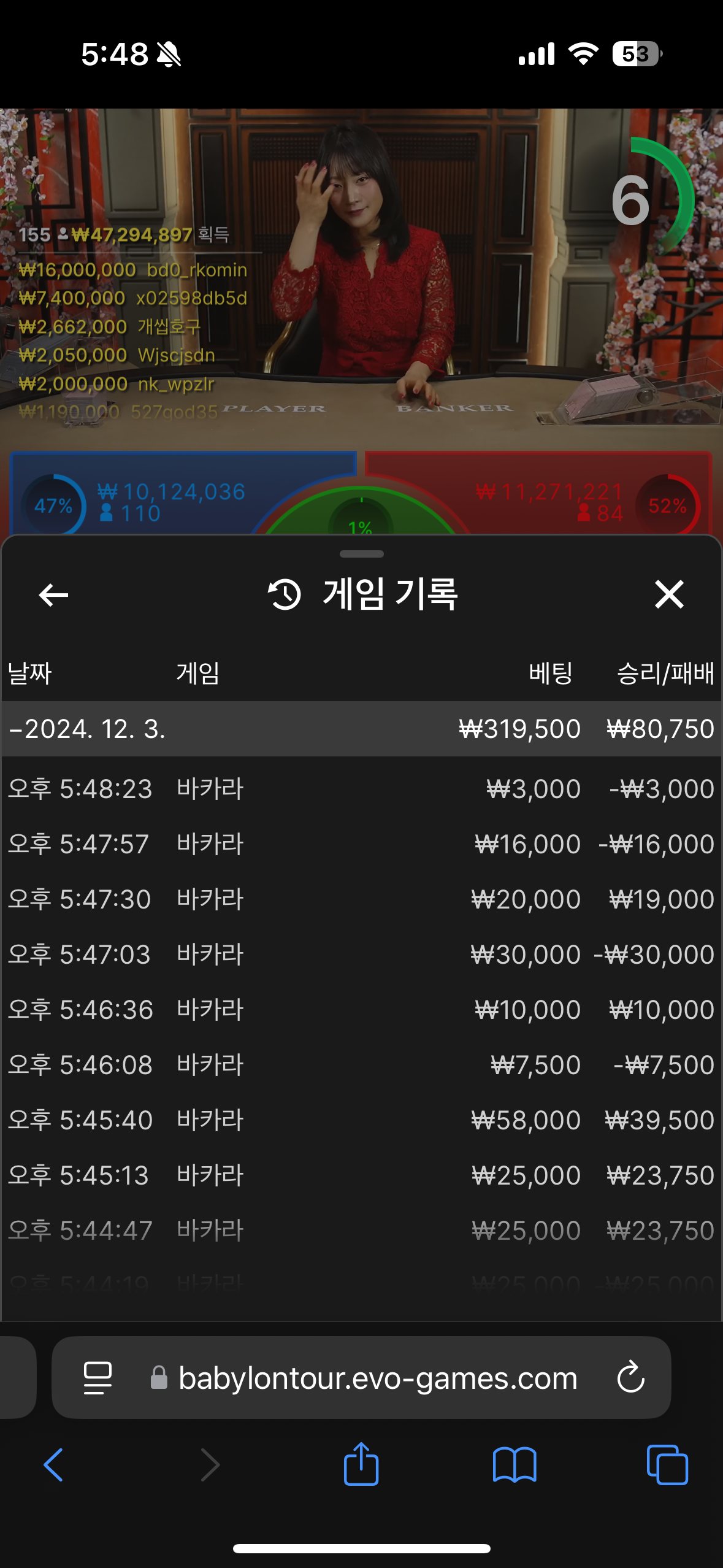Open the 오후 5:47:57 바카라 record
Screen dimensions: 723x1568
click(x=361, y=844)
